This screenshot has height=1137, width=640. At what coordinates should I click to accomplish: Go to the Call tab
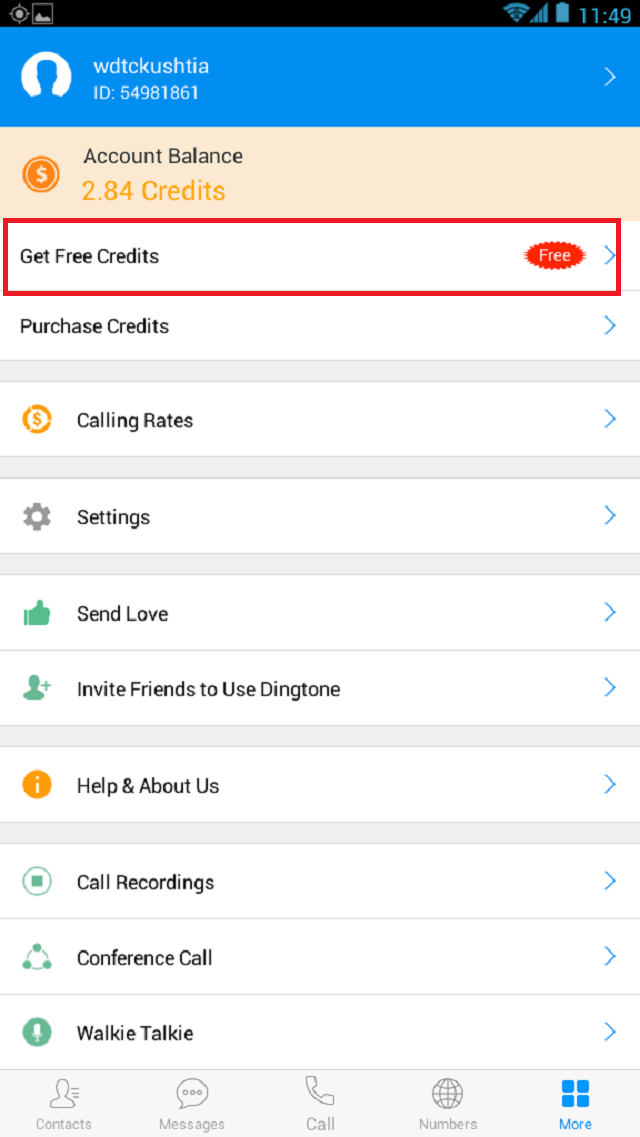coord(320,1103)
